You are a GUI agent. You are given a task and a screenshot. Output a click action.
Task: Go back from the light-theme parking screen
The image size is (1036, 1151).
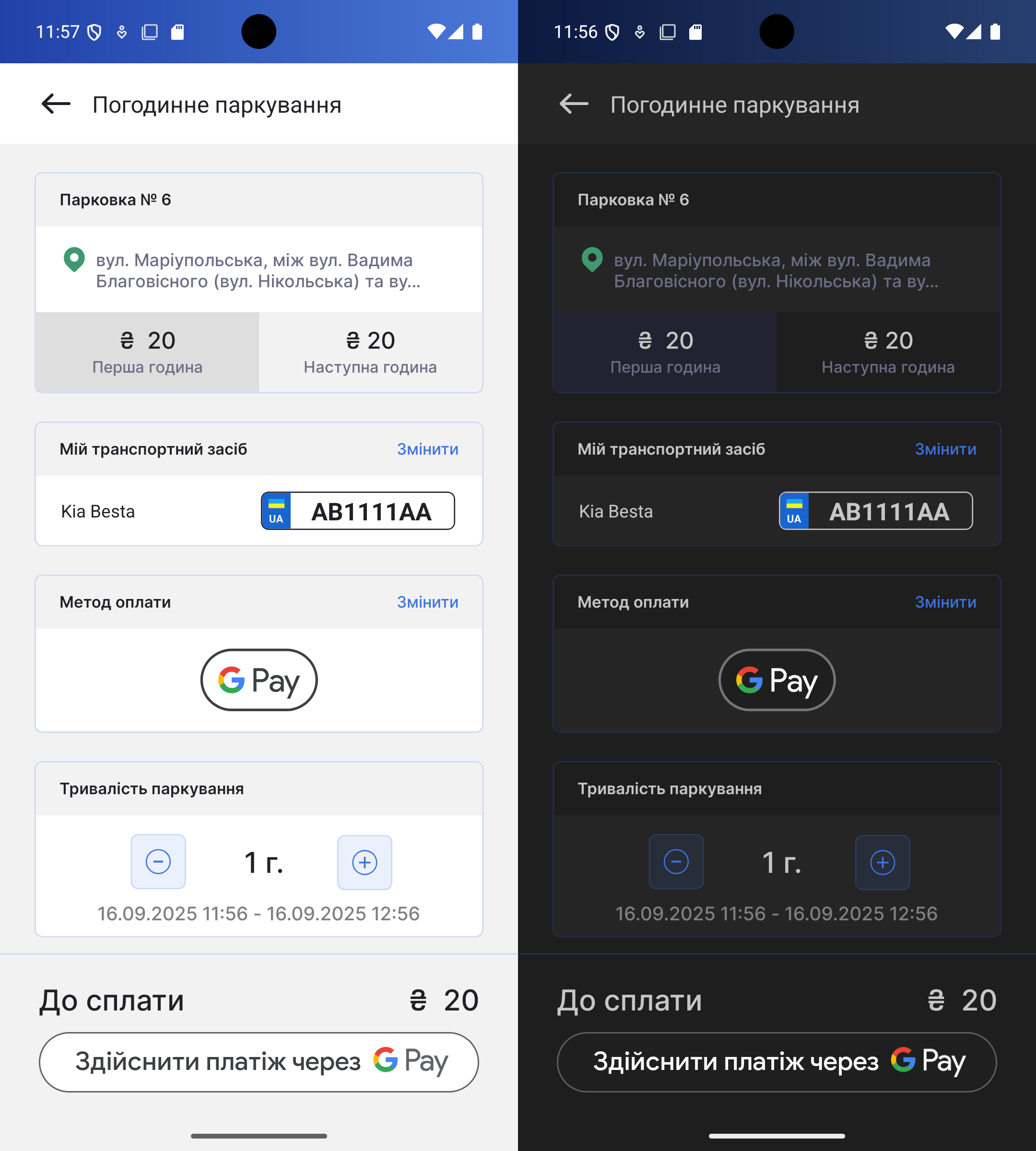point(56,104)
